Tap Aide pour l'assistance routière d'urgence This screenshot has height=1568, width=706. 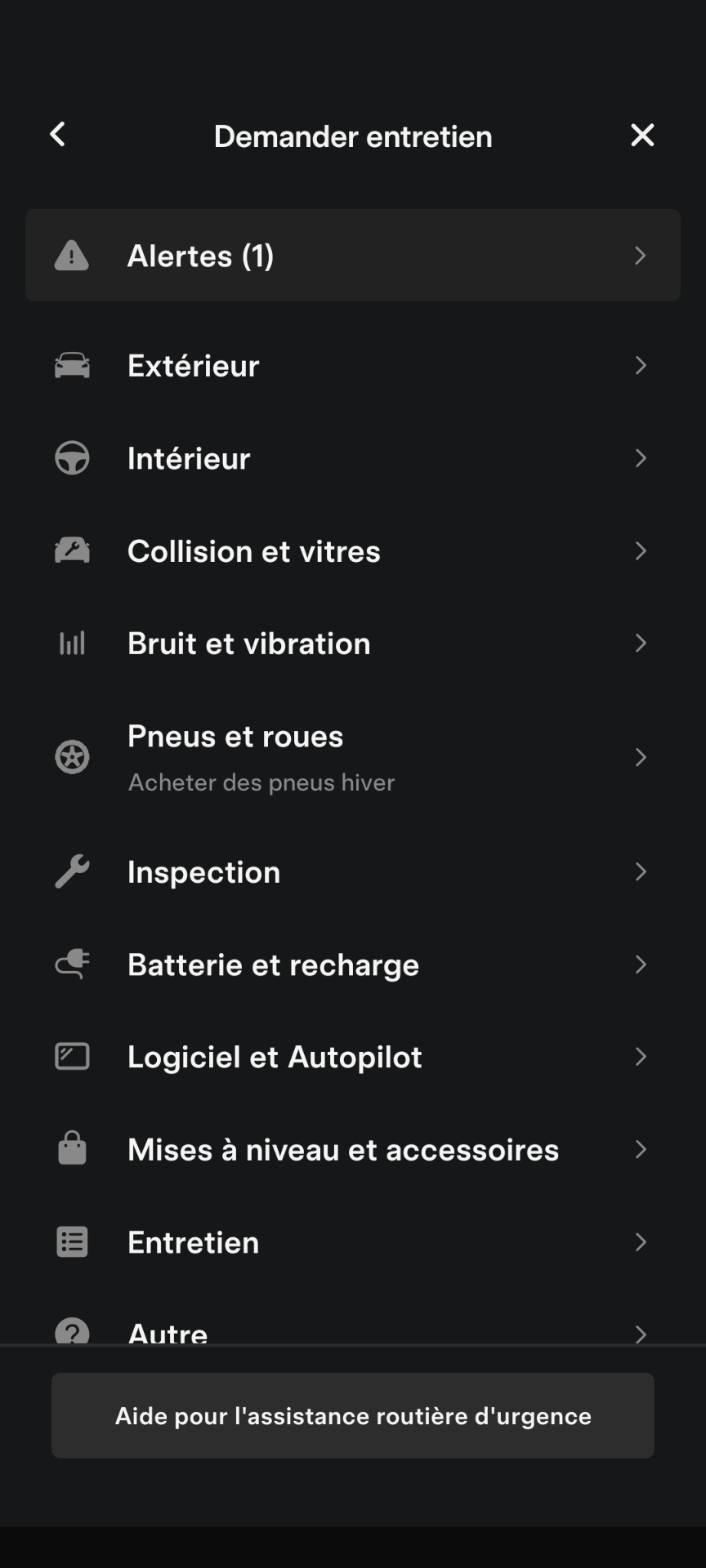point(352,1415)
